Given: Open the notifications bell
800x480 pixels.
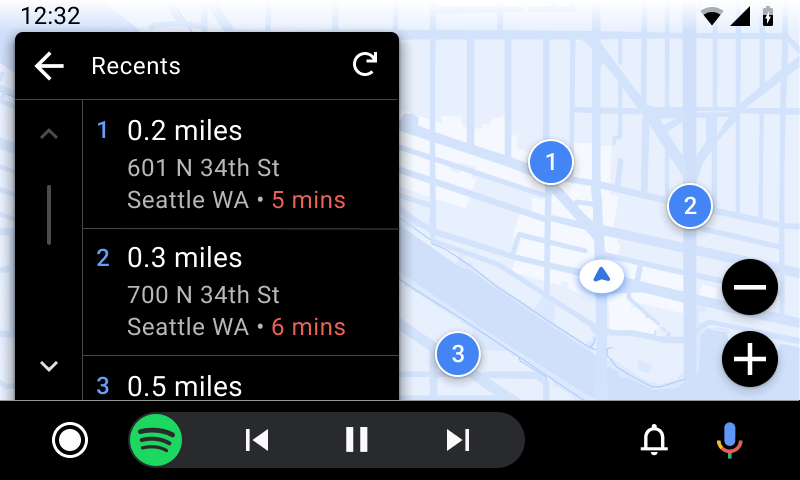Looking at the screenshot, I should (654, 440).
